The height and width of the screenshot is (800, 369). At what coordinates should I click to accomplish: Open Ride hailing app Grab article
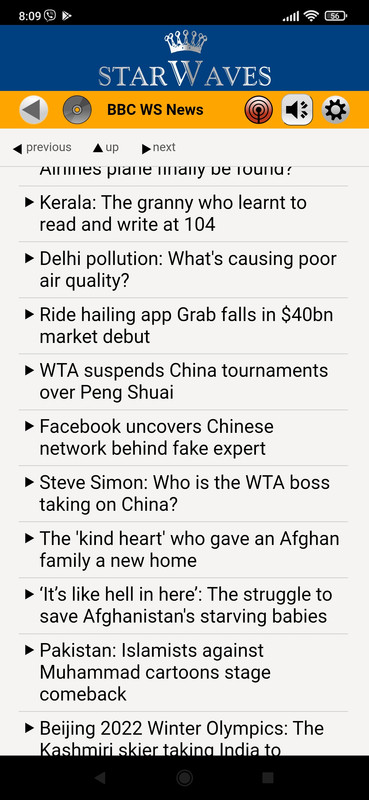184,326
